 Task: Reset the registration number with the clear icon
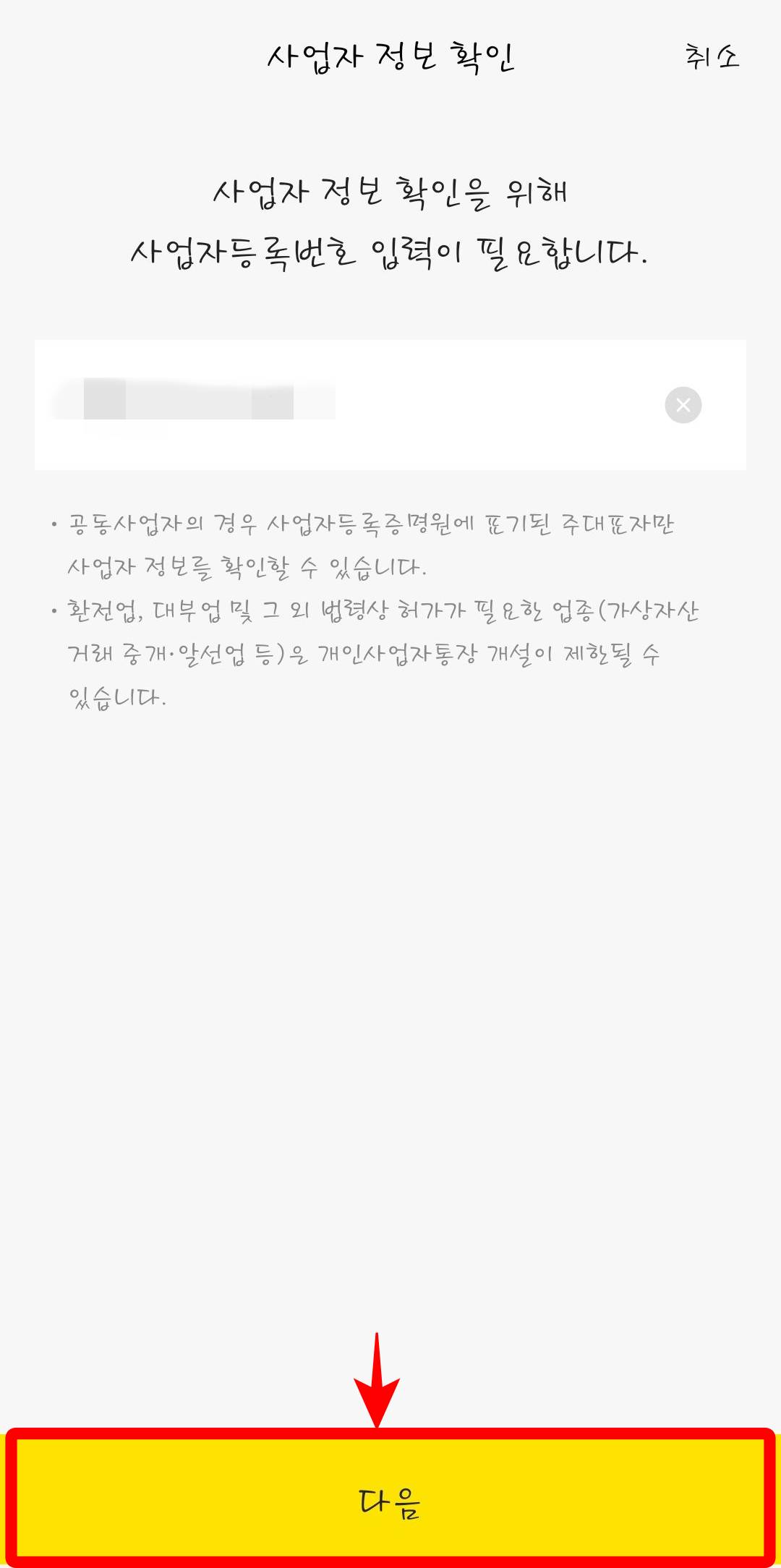click(682, 404)
